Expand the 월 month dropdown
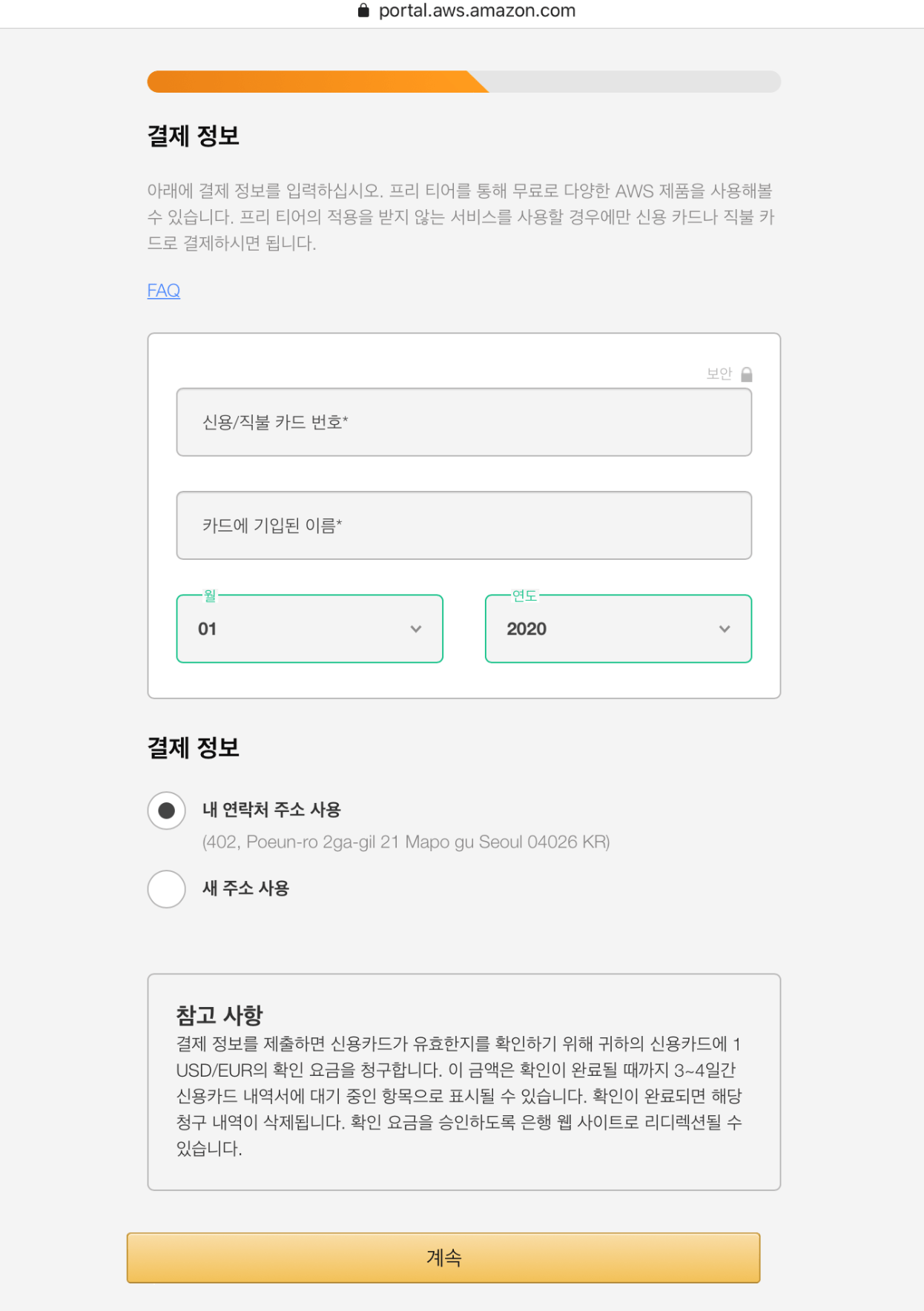Viewport: 924px width, 1311px height. pyautogui.click(x=309, y=629)
